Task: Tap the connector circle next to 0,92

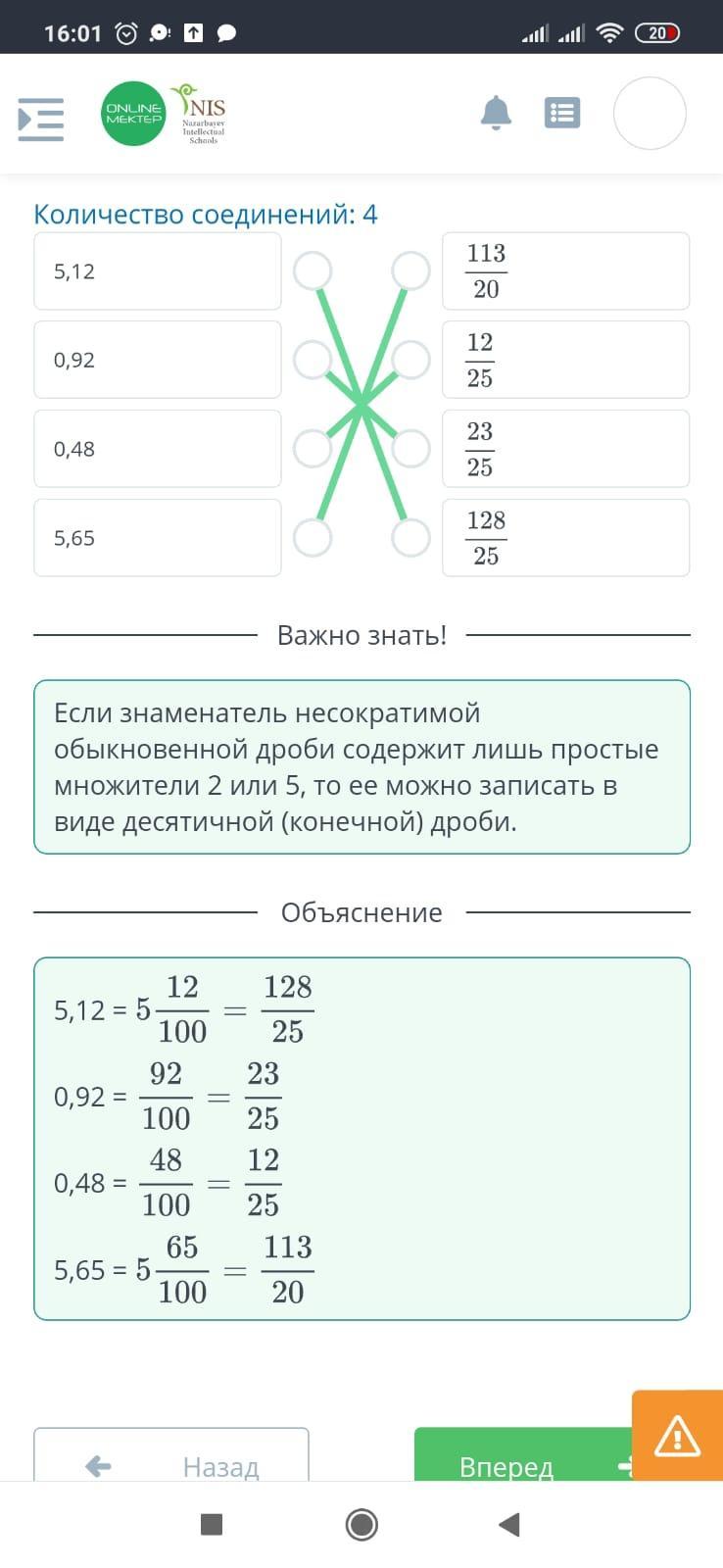Action: [x=313, y=360]
